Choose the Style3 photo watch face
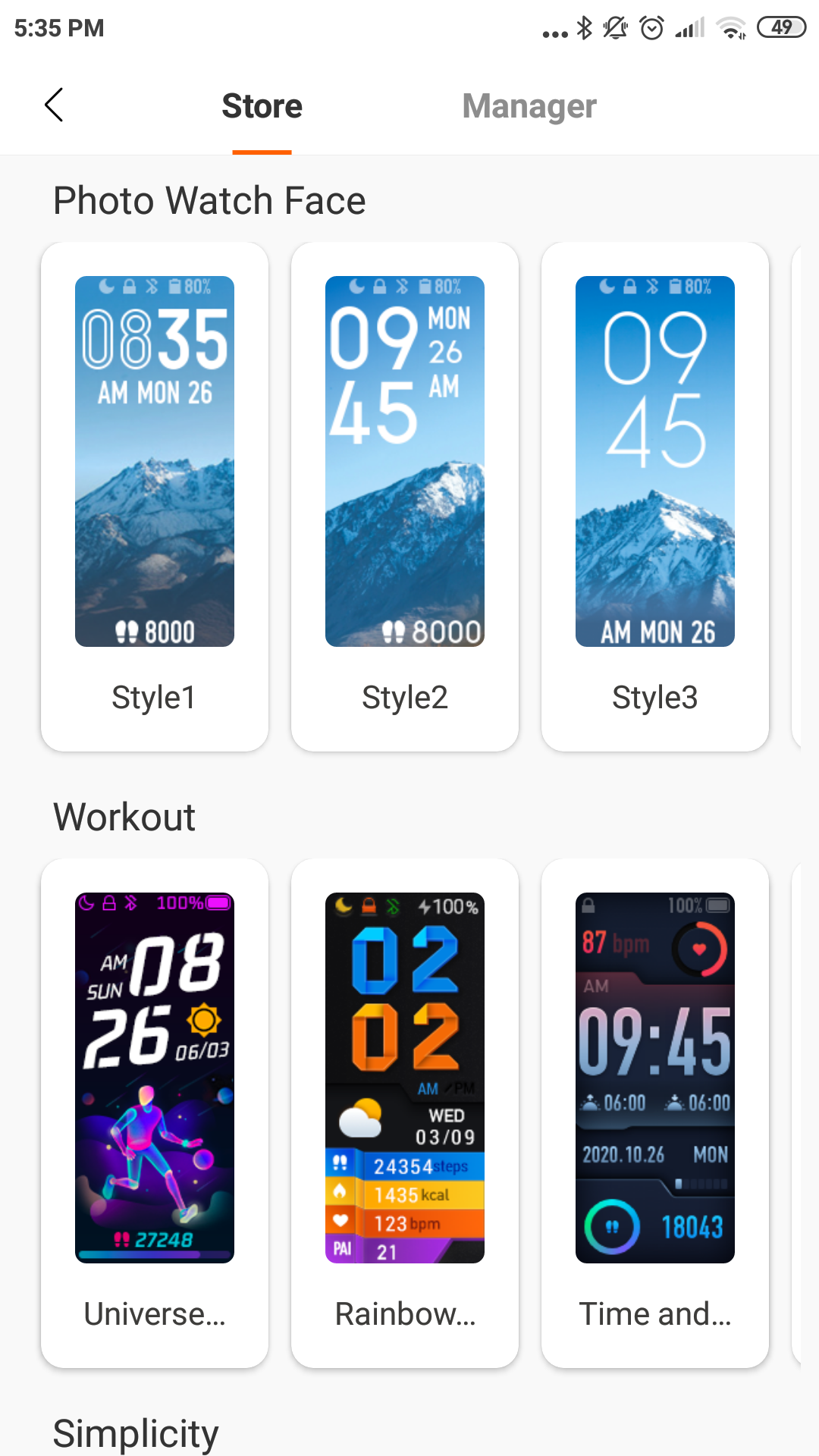The height and width of the screenshot is (1456, 819). [x=655, y=496]
